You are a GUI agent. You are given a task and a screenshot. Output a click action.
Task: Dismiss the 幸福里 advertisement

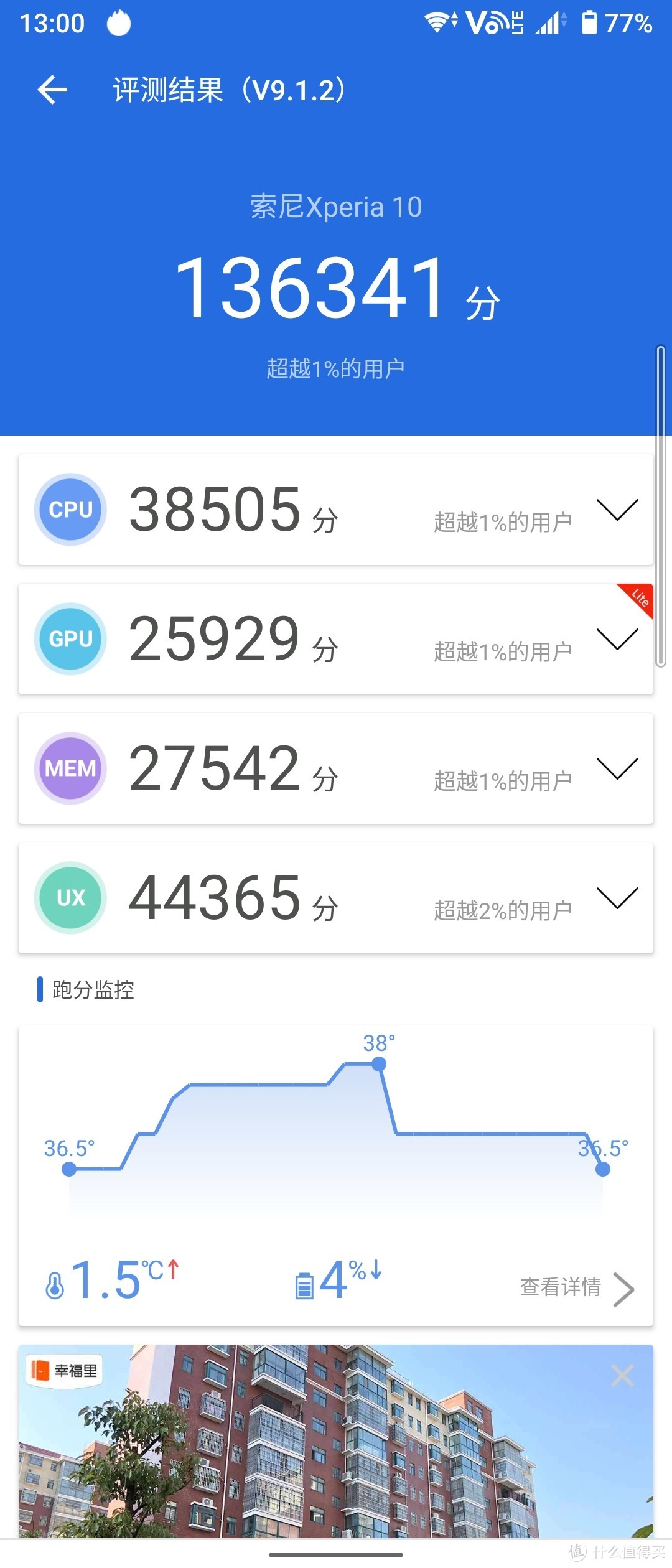(623, 1375)
